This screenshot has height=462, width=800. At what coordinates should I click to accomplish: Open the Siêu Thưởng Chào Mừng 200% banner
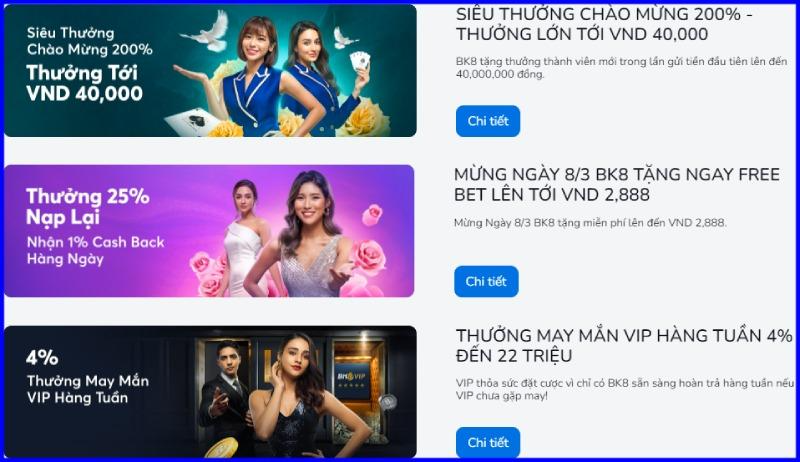click(x=210, y=70)
